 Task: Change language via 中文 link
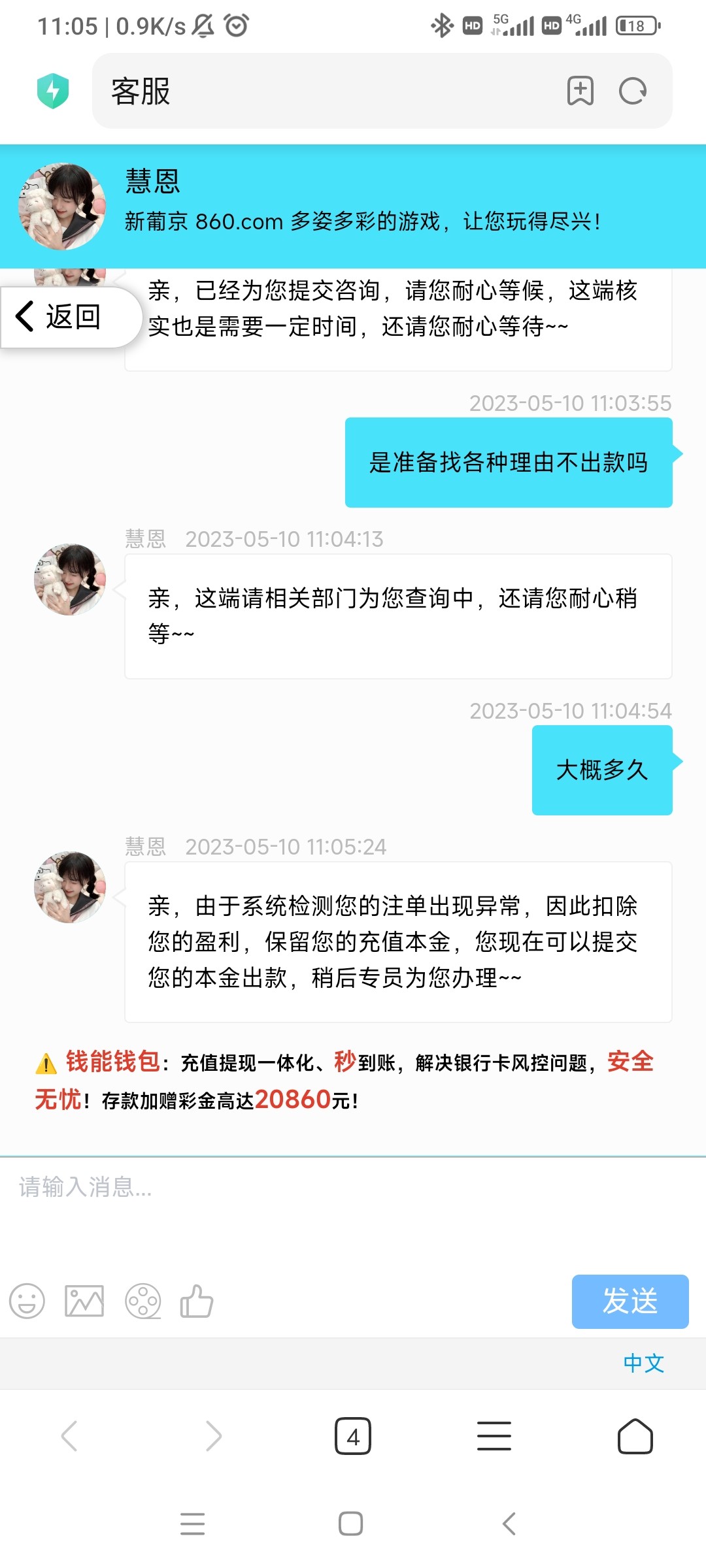click(643, 1364)
